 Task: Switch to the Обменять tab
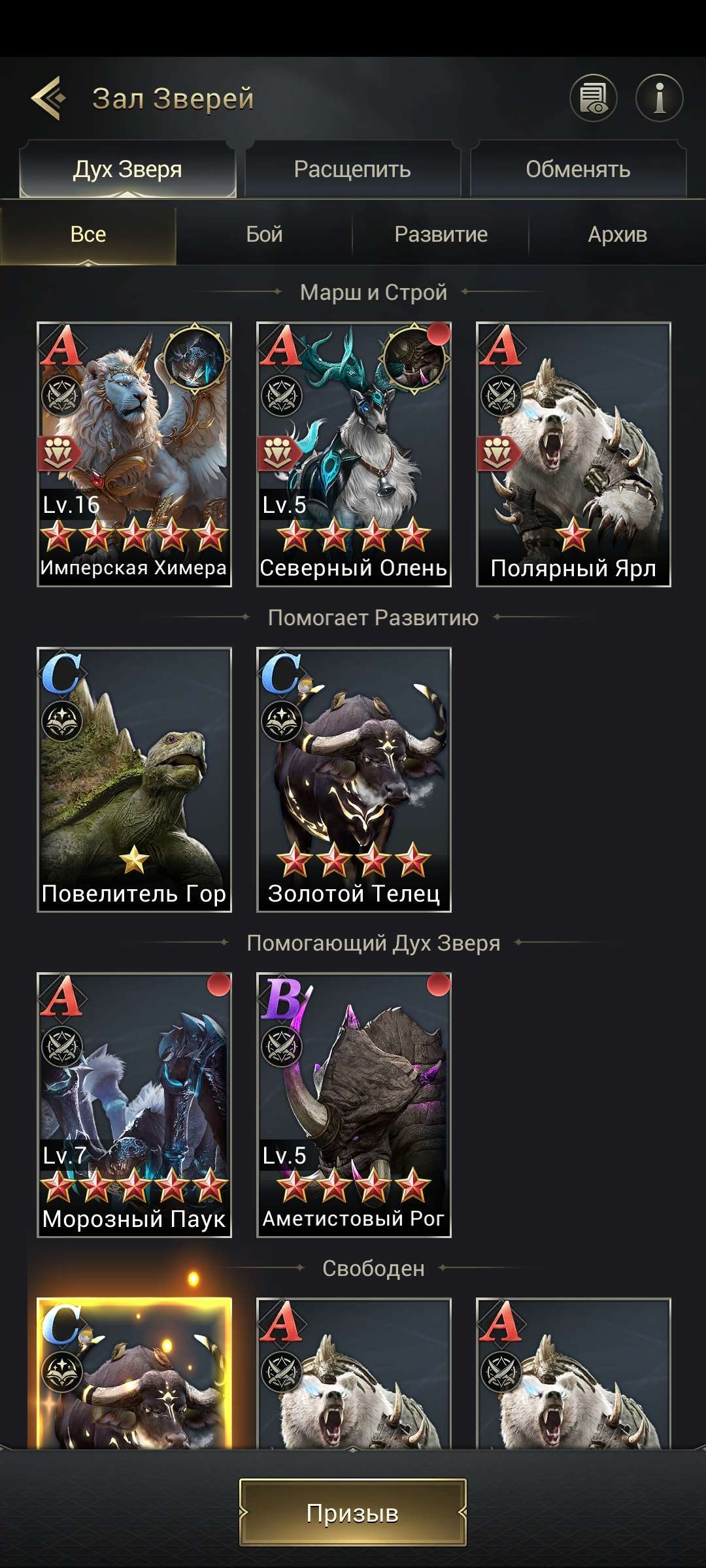coord(578,170)
